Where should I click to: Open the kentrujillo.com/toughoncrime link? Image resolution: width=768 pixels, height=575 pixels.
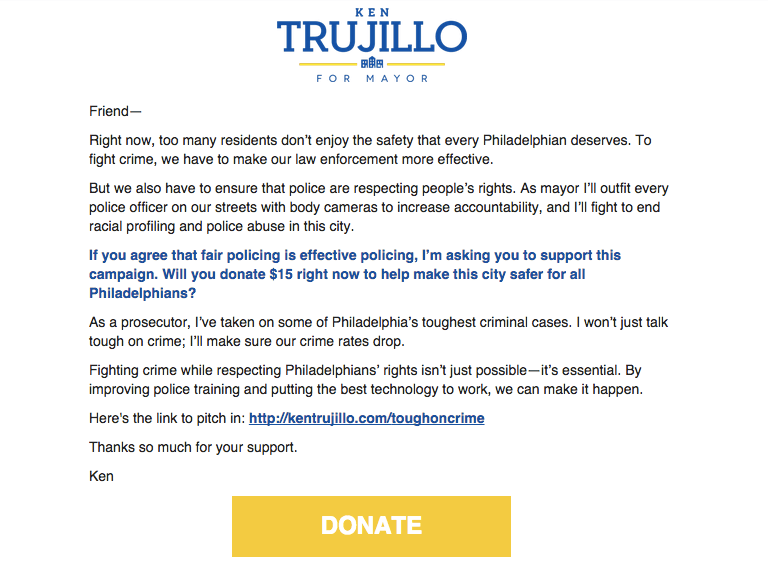click(x=366, y=418)
